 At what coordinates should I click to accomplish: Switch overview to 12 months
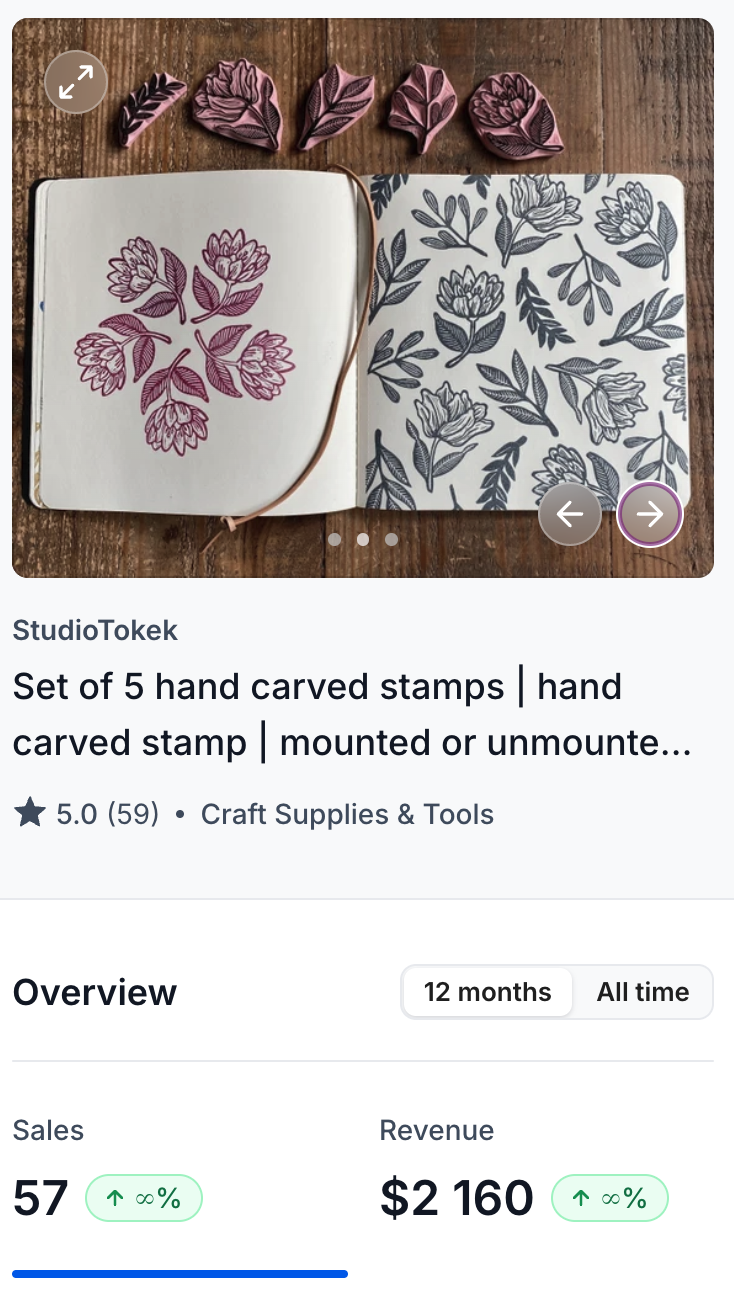(487, 992)
